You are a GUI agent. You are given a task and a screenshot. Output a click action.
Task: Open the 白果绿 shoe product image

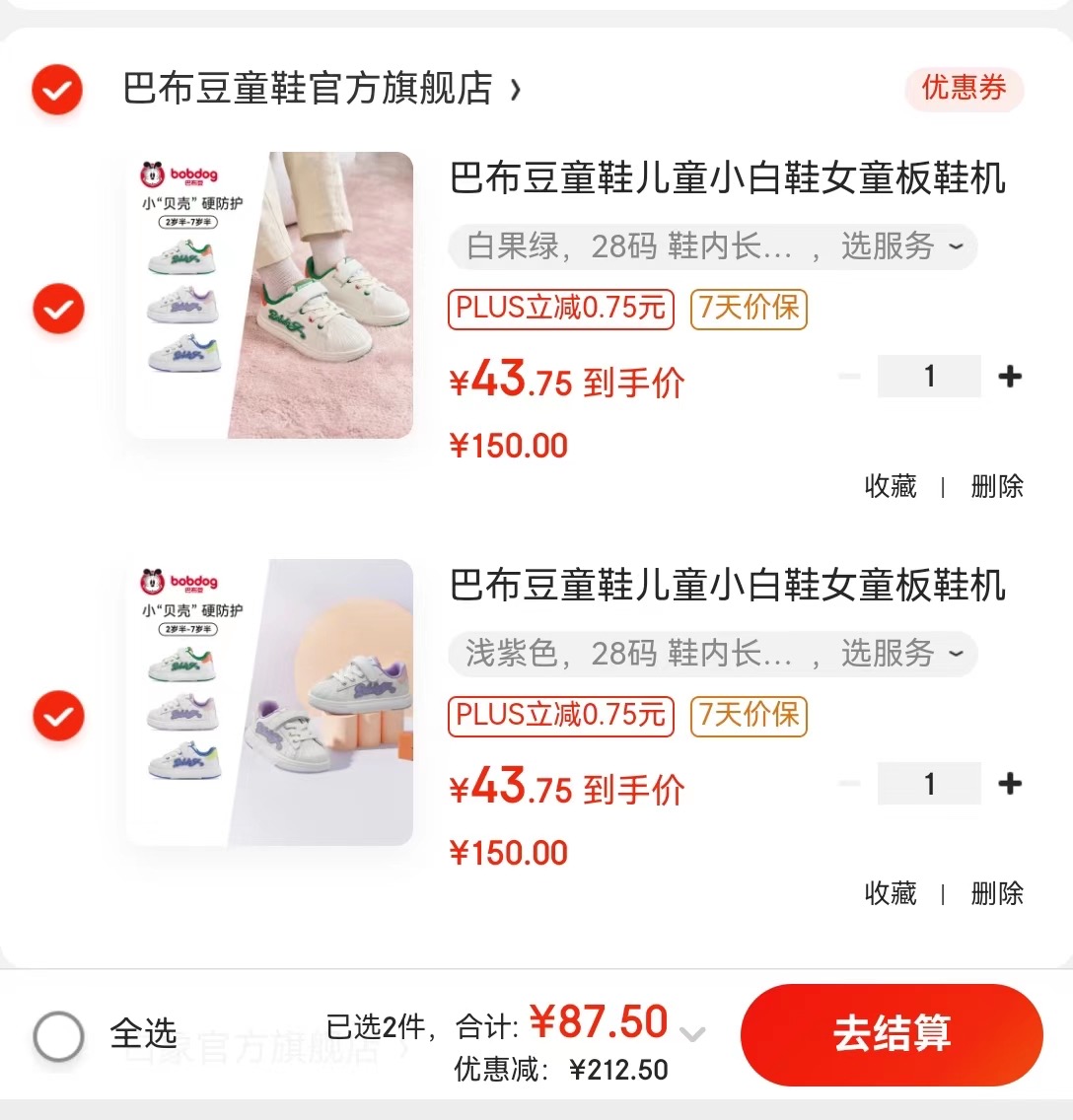(270, 295)
